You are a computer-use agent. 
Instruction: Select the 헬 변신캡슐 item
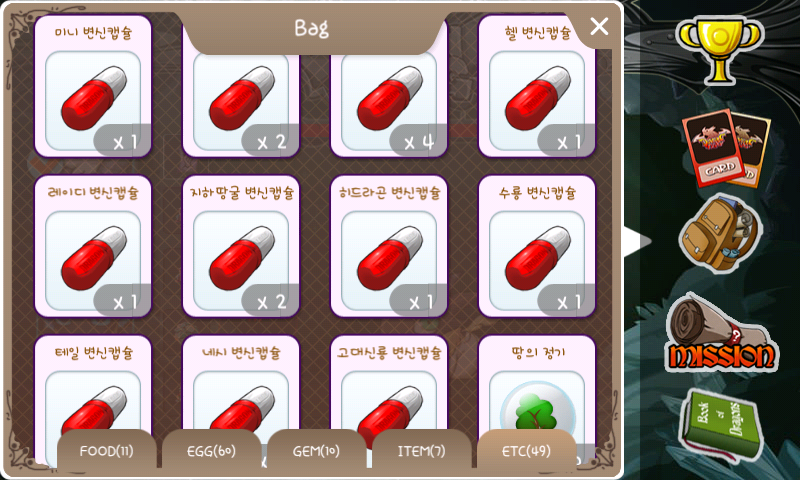537,86
